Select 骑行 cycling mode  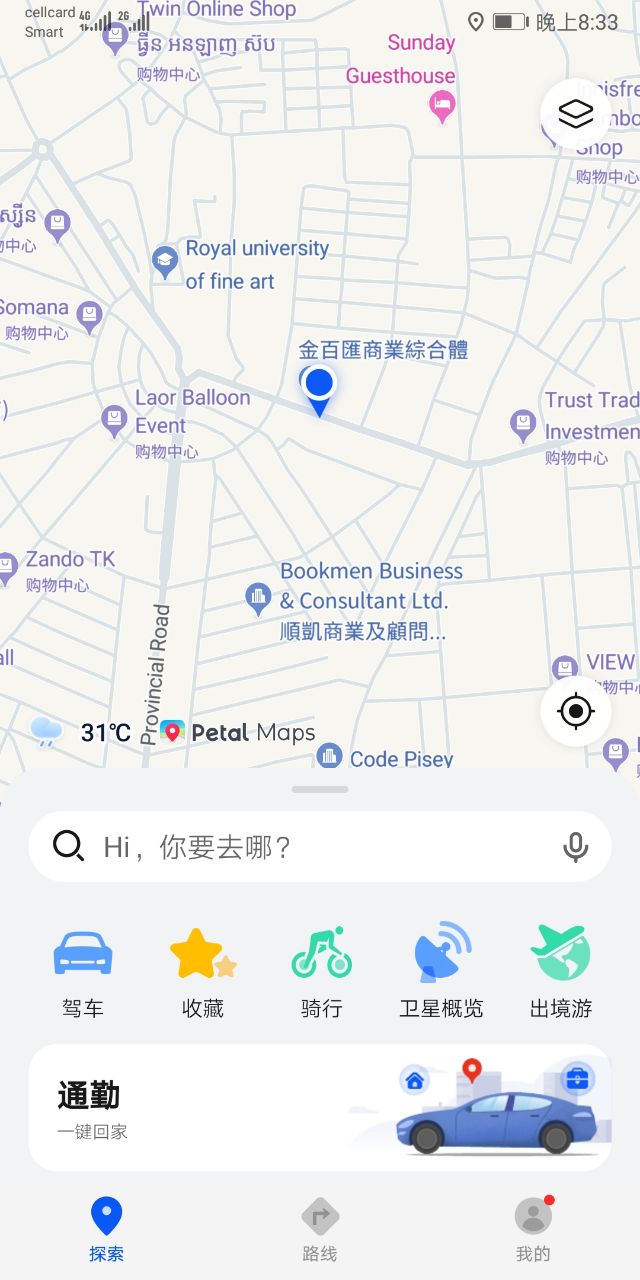(x=321, y=972)
